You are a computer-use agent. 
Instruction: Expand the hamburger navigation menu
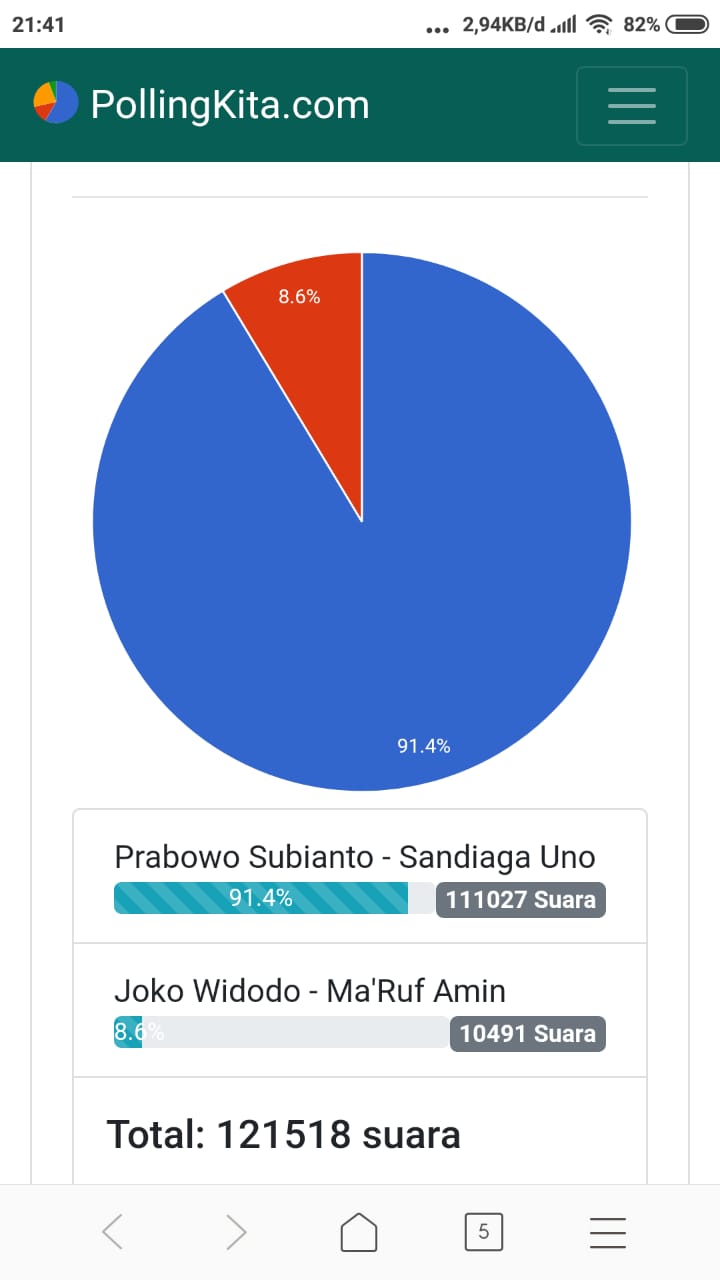[631, 105]
